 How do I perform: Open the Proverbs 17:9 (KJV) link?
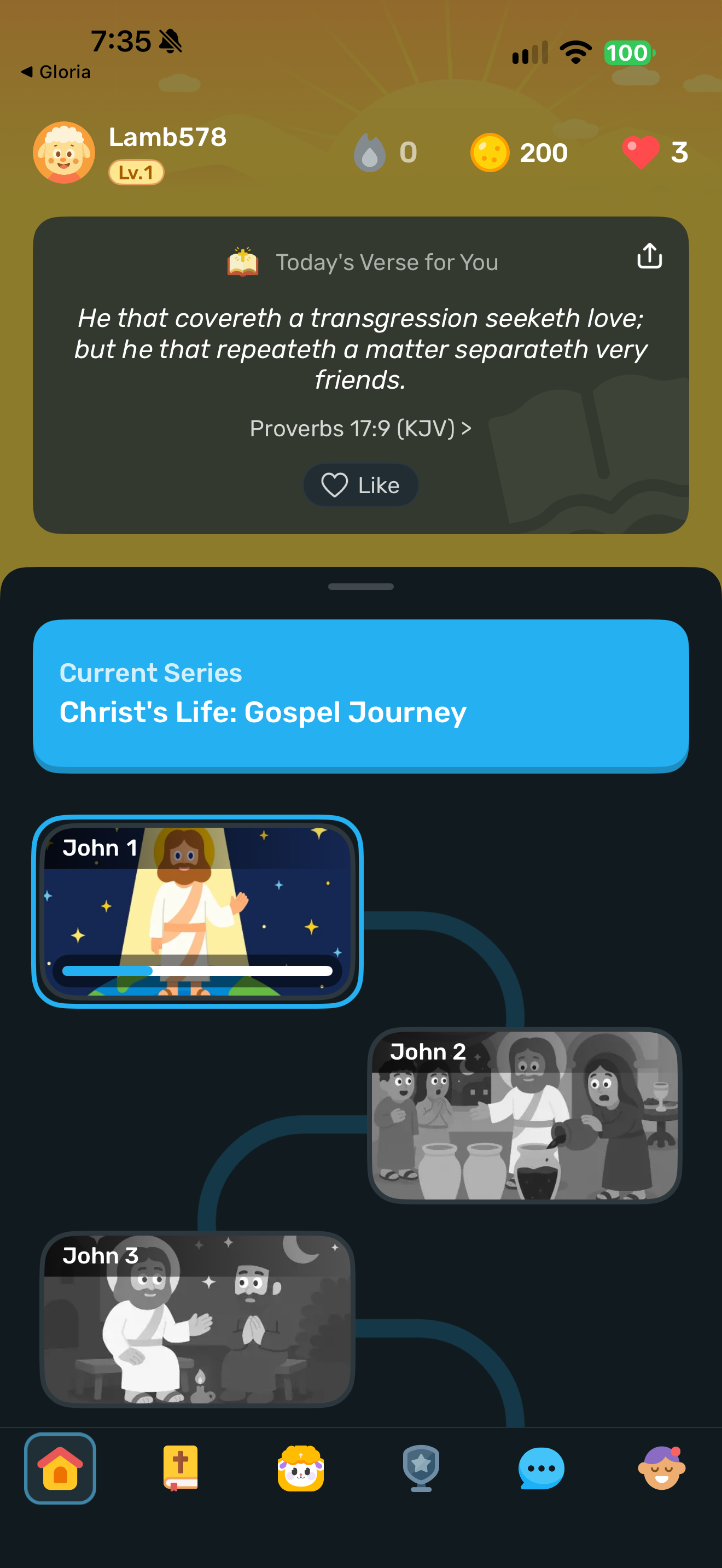[x=360, y=429]
